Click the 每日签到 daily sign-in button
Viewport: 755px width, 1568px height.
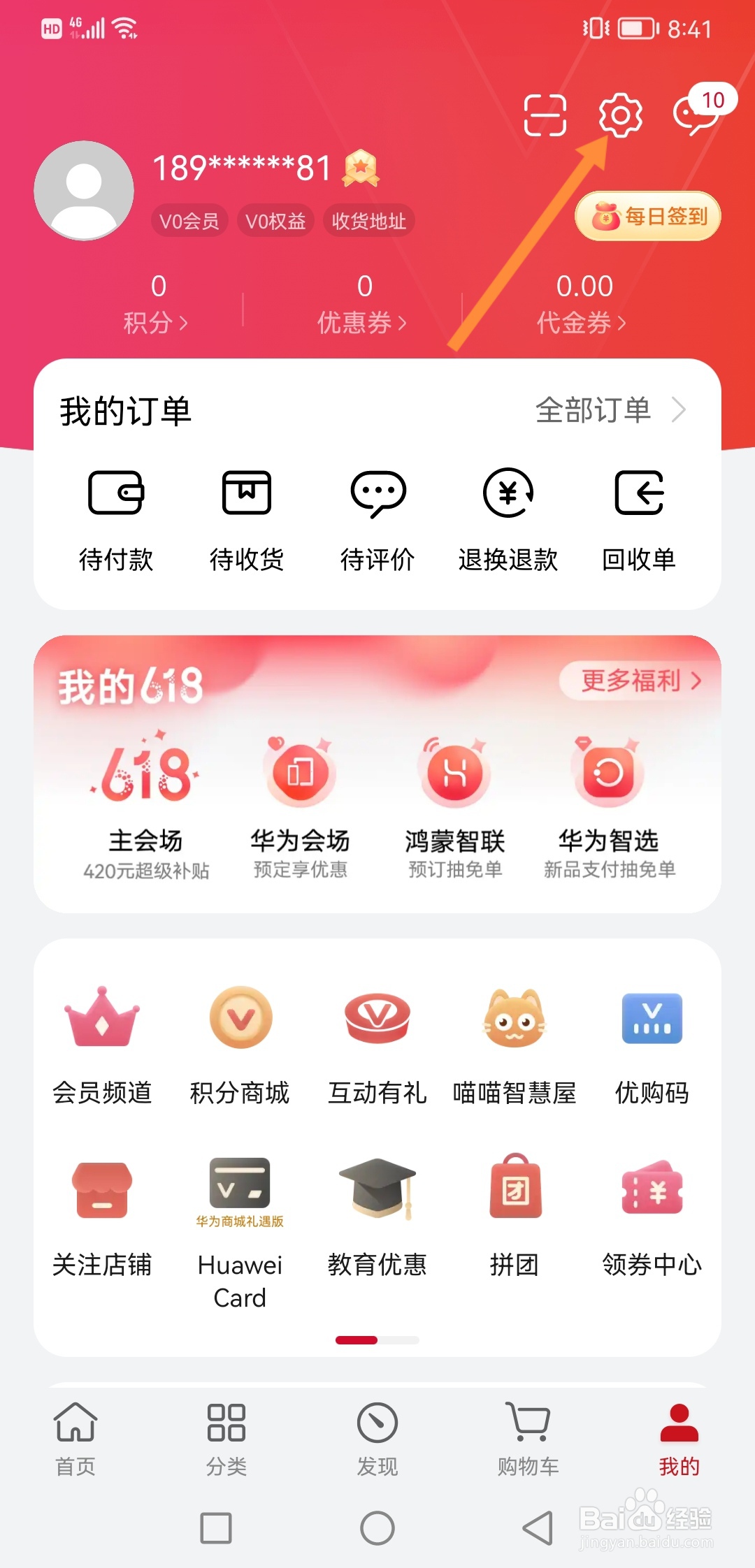pos(647,217)
